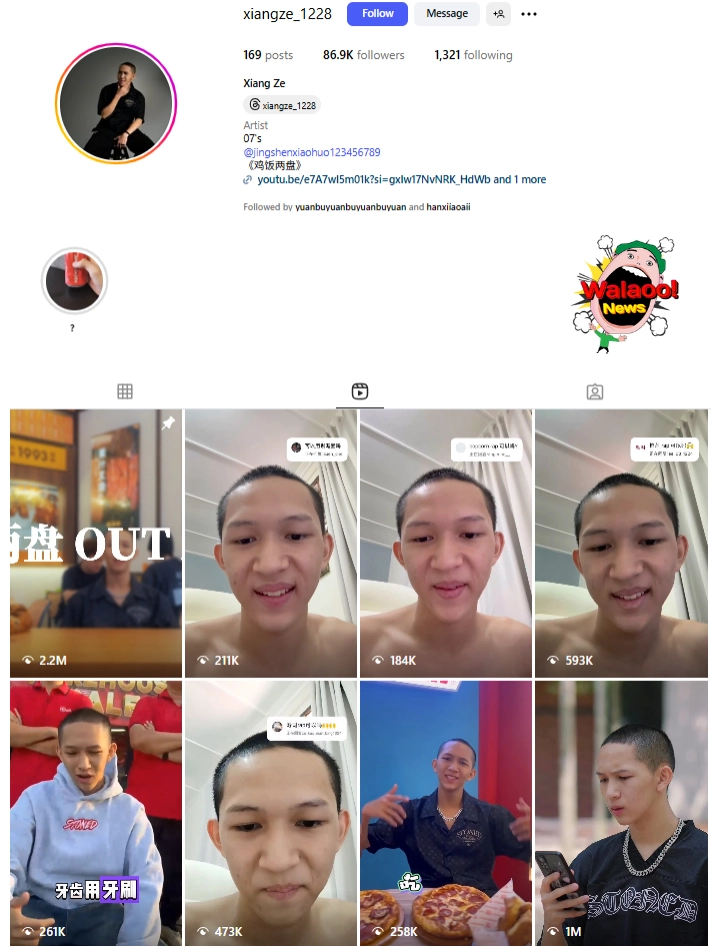Image resolution: width=717 pixels, height=946 pixels.
Task: Open similar accounts suggestions icon
Action: tap(498, 14)
